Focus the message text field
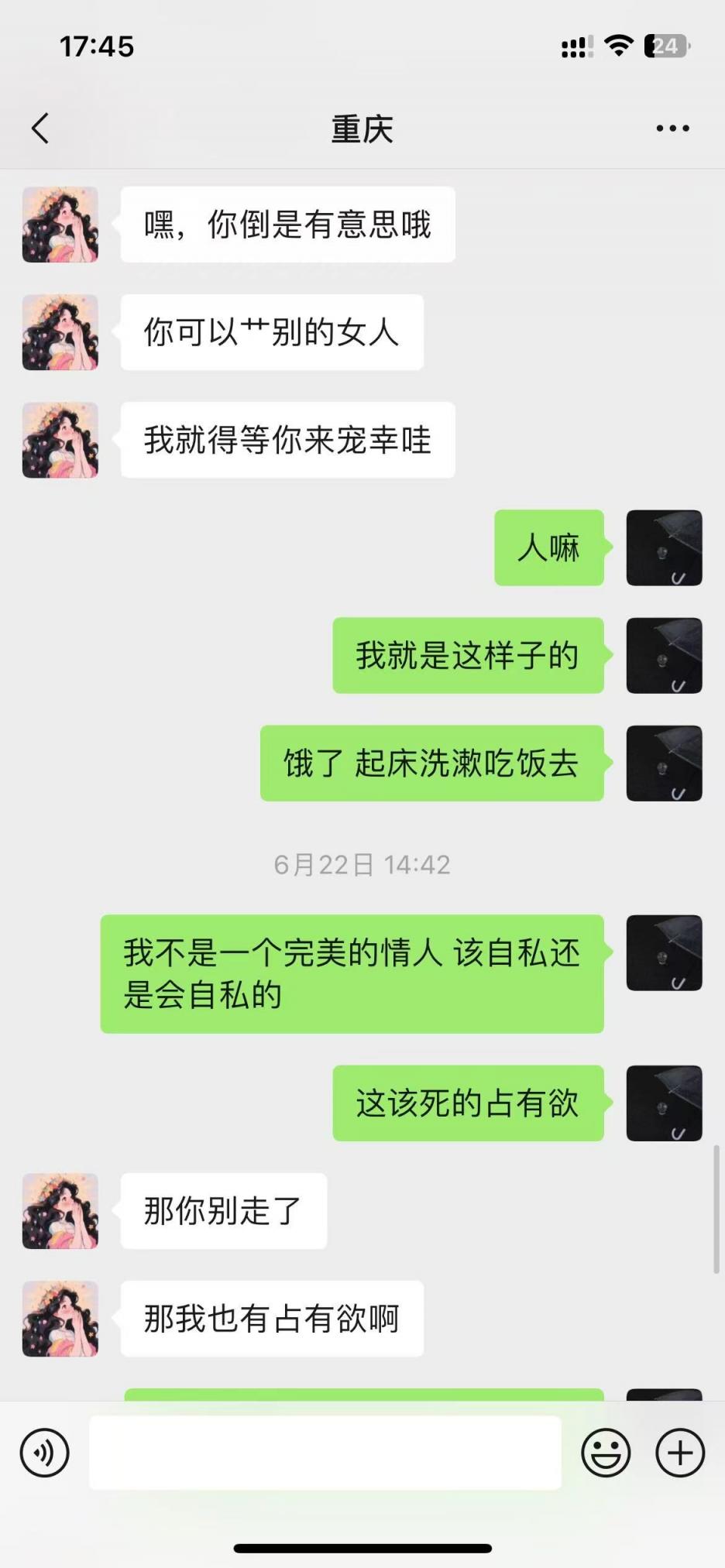The width and height of the screenshot is (725, 1568). point(325,1453)
